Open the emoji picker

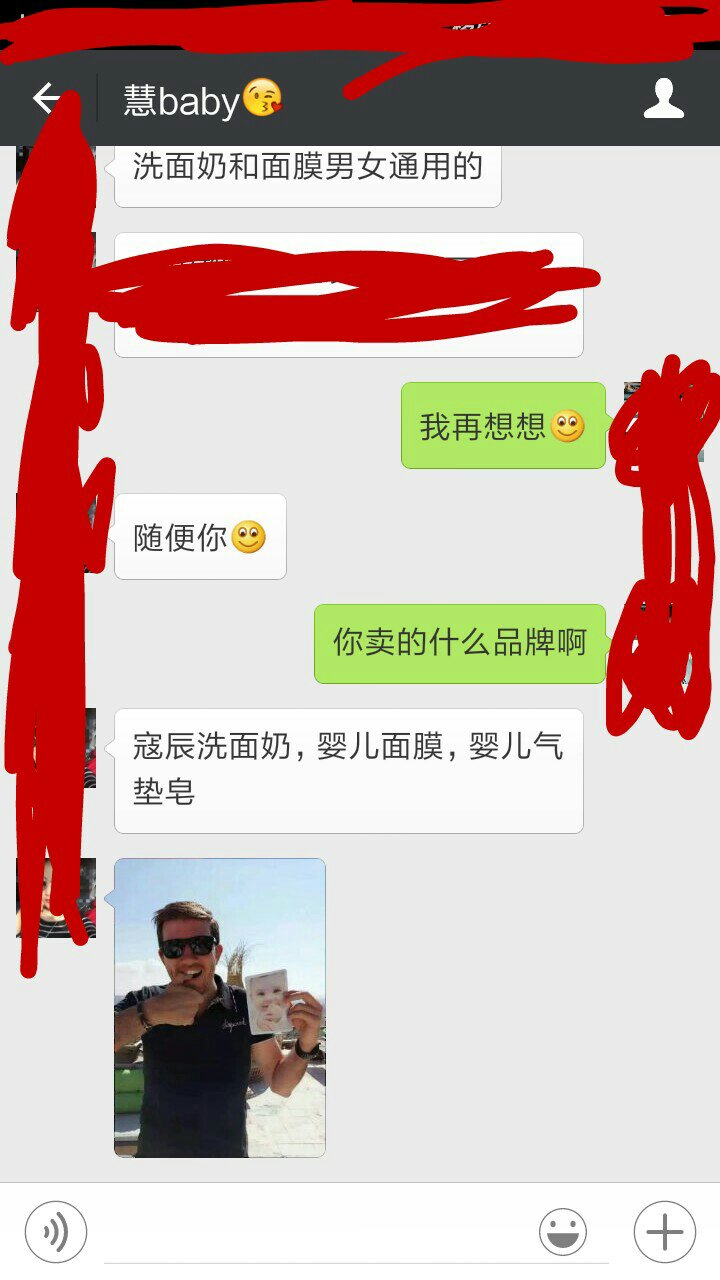point(563,1232)
